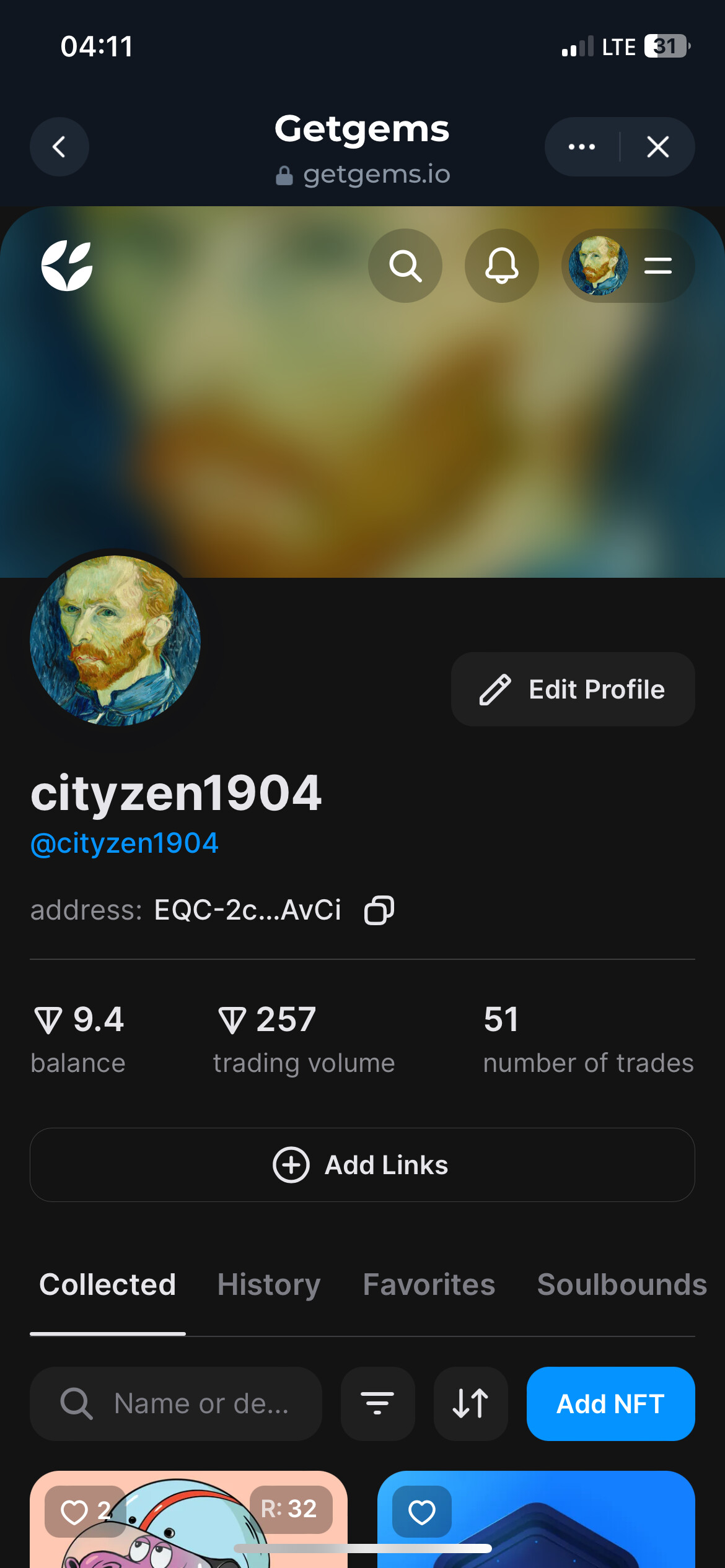This screenshot has width=725, height=1568.
Task: Close the Getgems mini app
Action: (x=657, y=147)
